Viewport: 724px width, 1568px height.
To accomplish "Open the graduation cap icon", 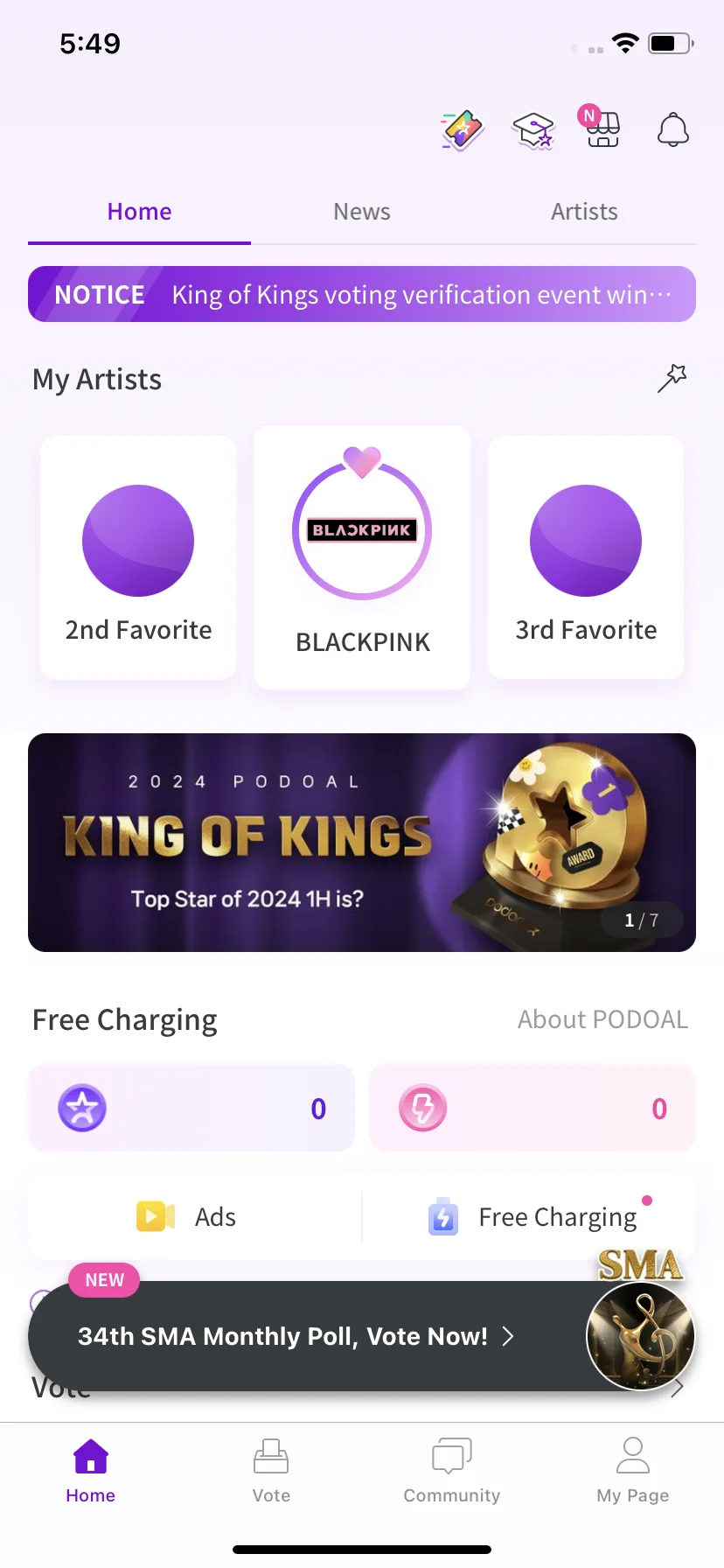I will pos(533,130).
